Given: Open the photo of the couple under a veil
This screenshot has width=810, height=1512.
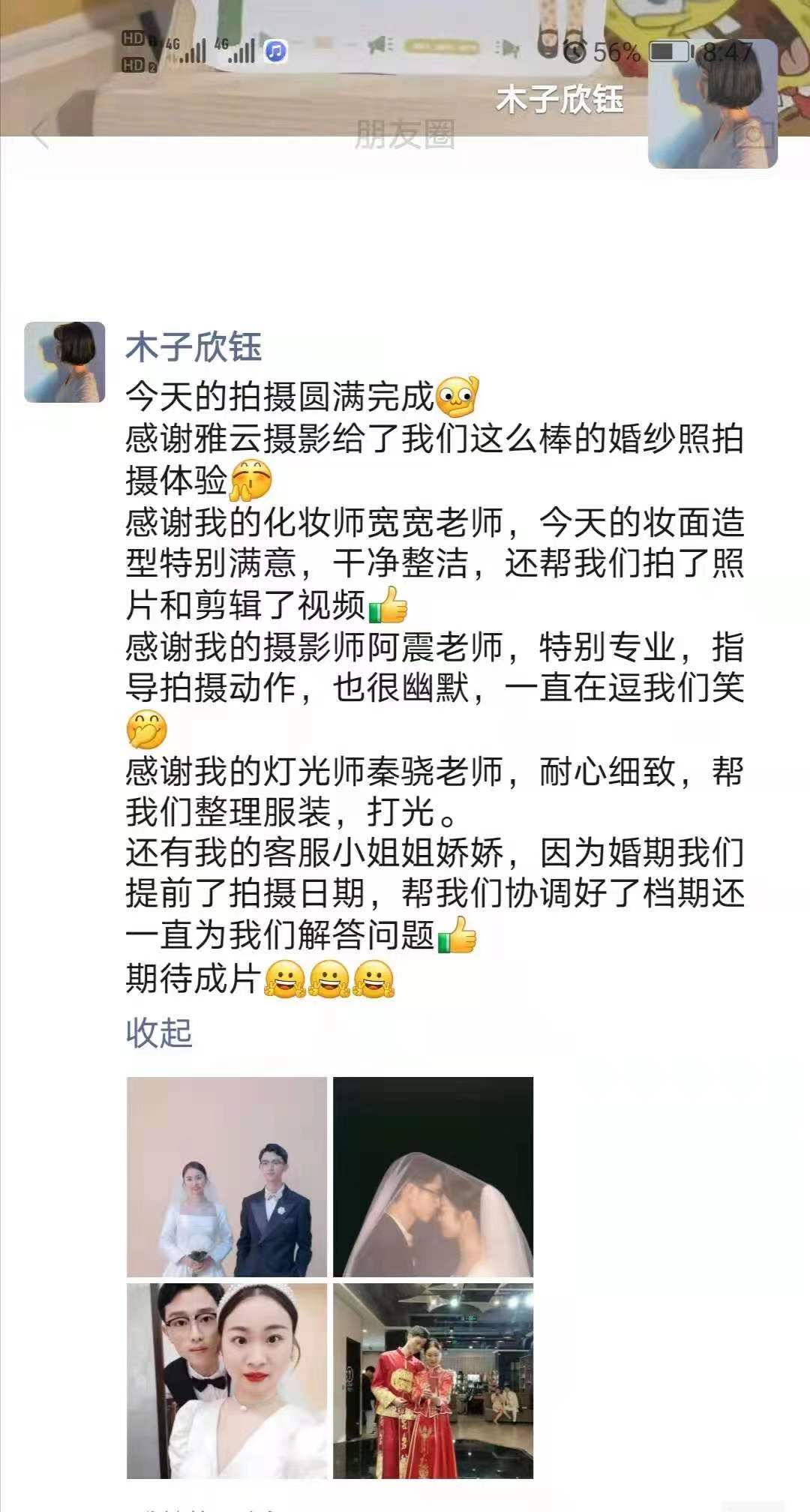Looking at the screenshot, I should [433, 1177].
